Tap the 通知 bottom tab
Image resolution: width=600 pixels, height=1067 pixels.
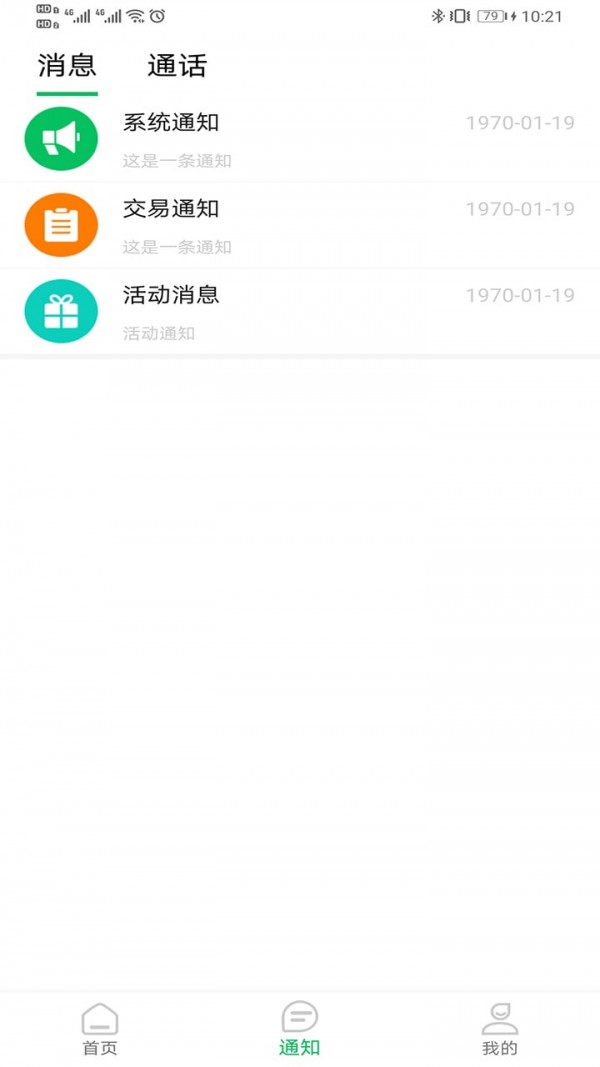(299, 1029)
